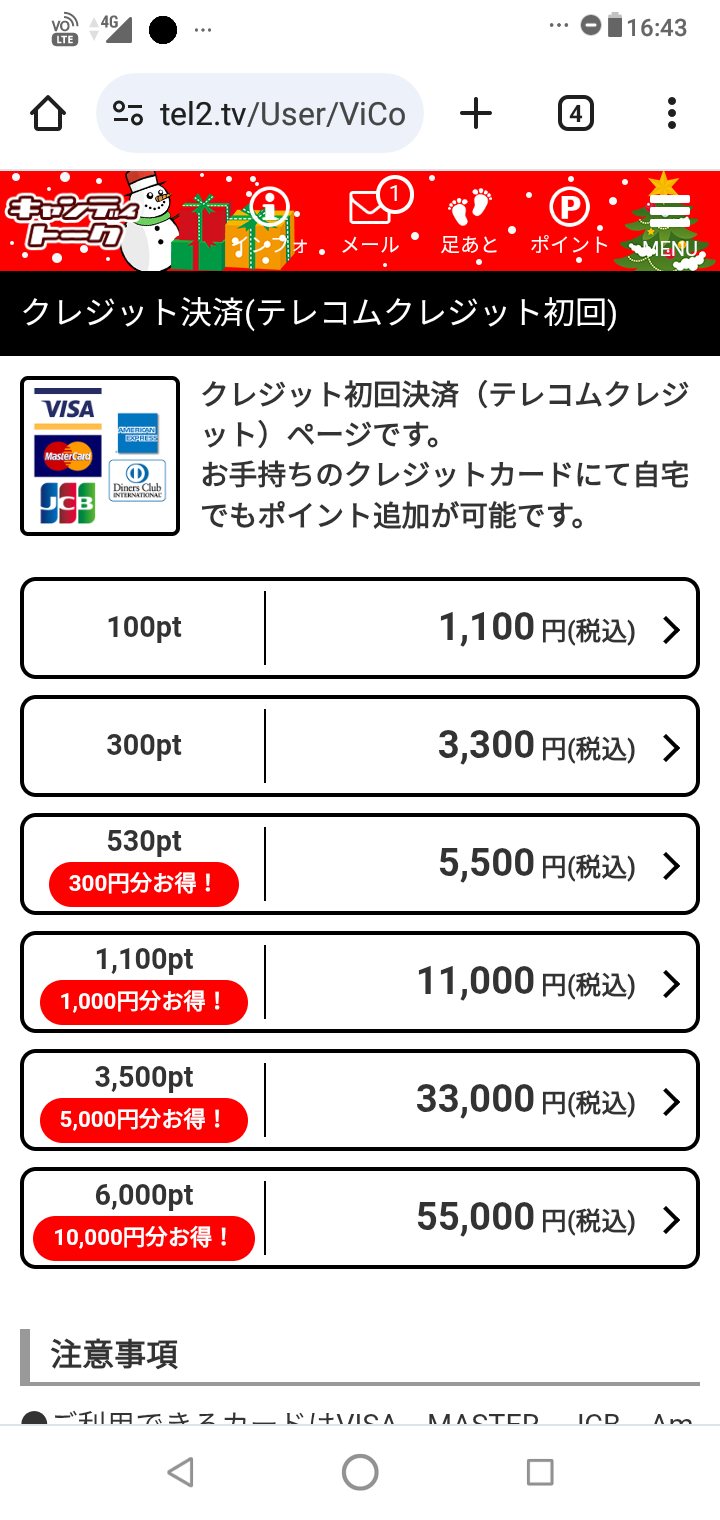Open the site MENU drawer

(x=670, y=222)
